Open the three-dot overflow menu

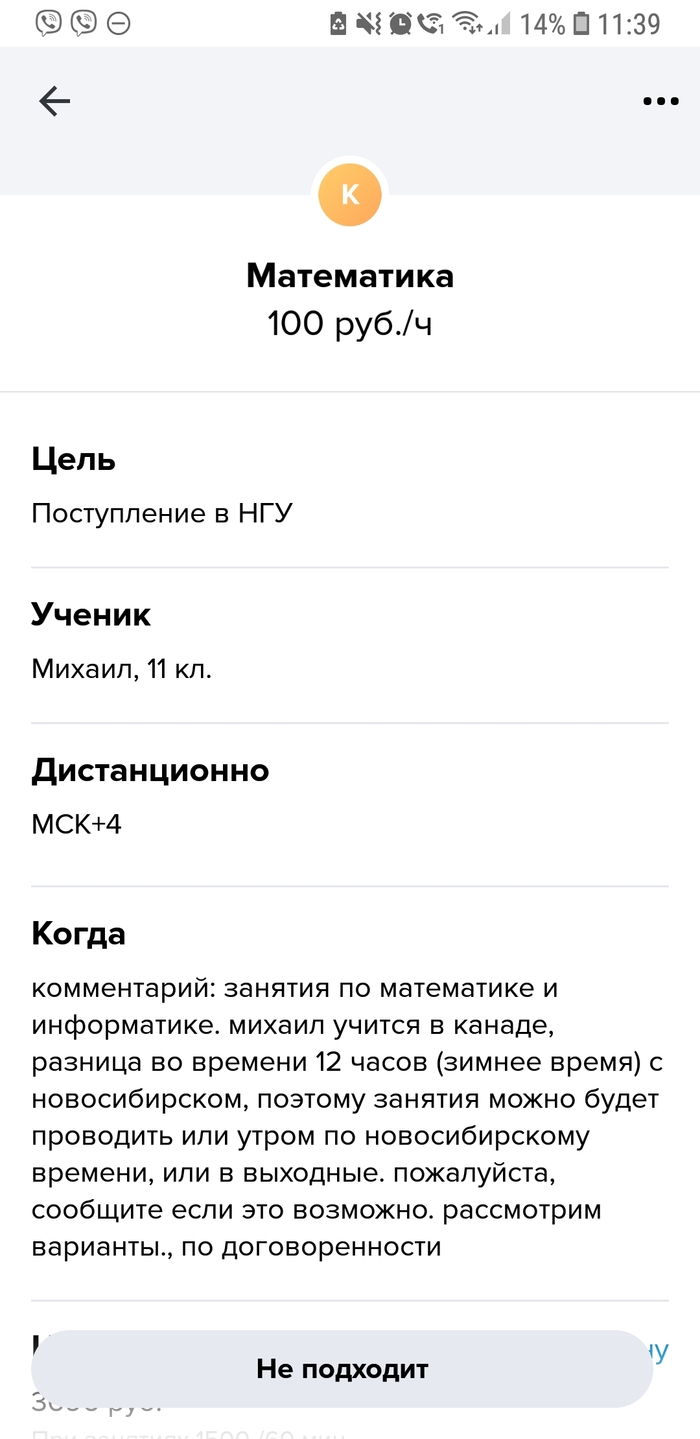click(x=660, y=101)
